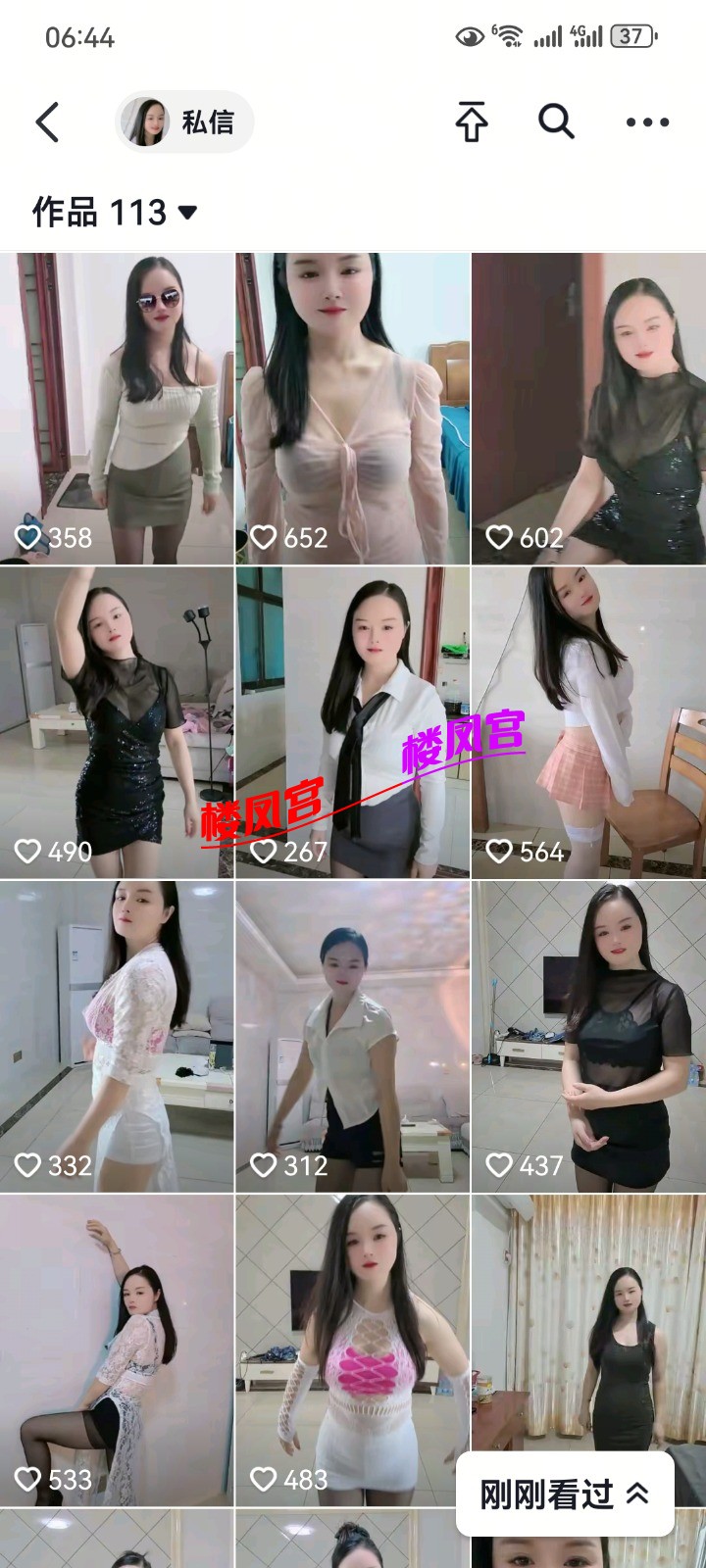View the video with 332 likes
The image size is (706, 1568).
pos(117,1035)
